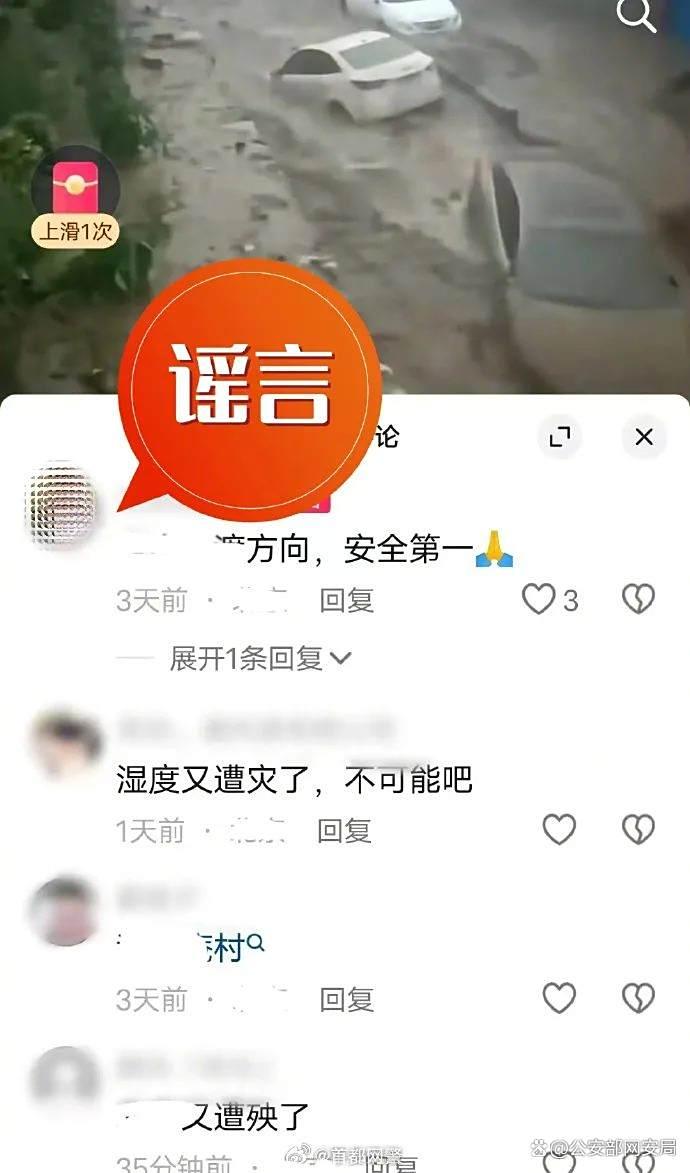This screenshot has width=690, height=1173.
Task: Open the search magnifier icon
Action: (x=636, y=16)
